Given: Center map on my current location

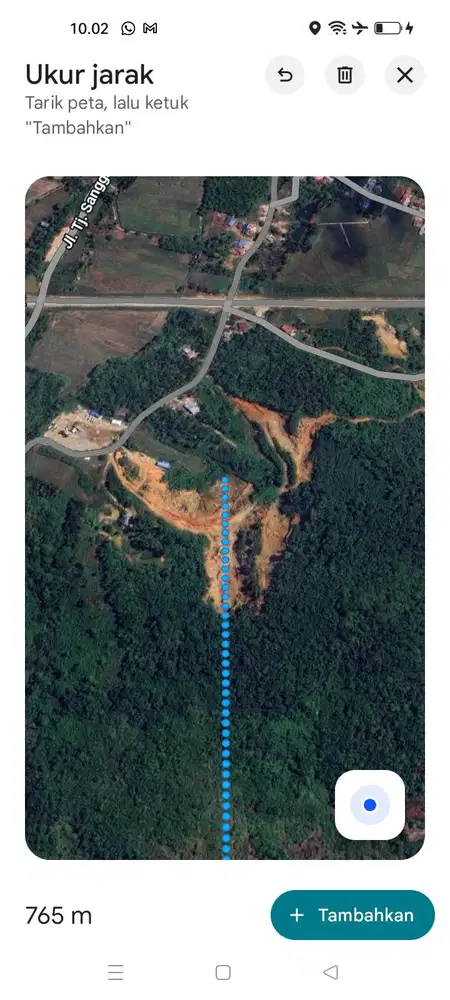Looking at the screenshot, I should point(370,805).
